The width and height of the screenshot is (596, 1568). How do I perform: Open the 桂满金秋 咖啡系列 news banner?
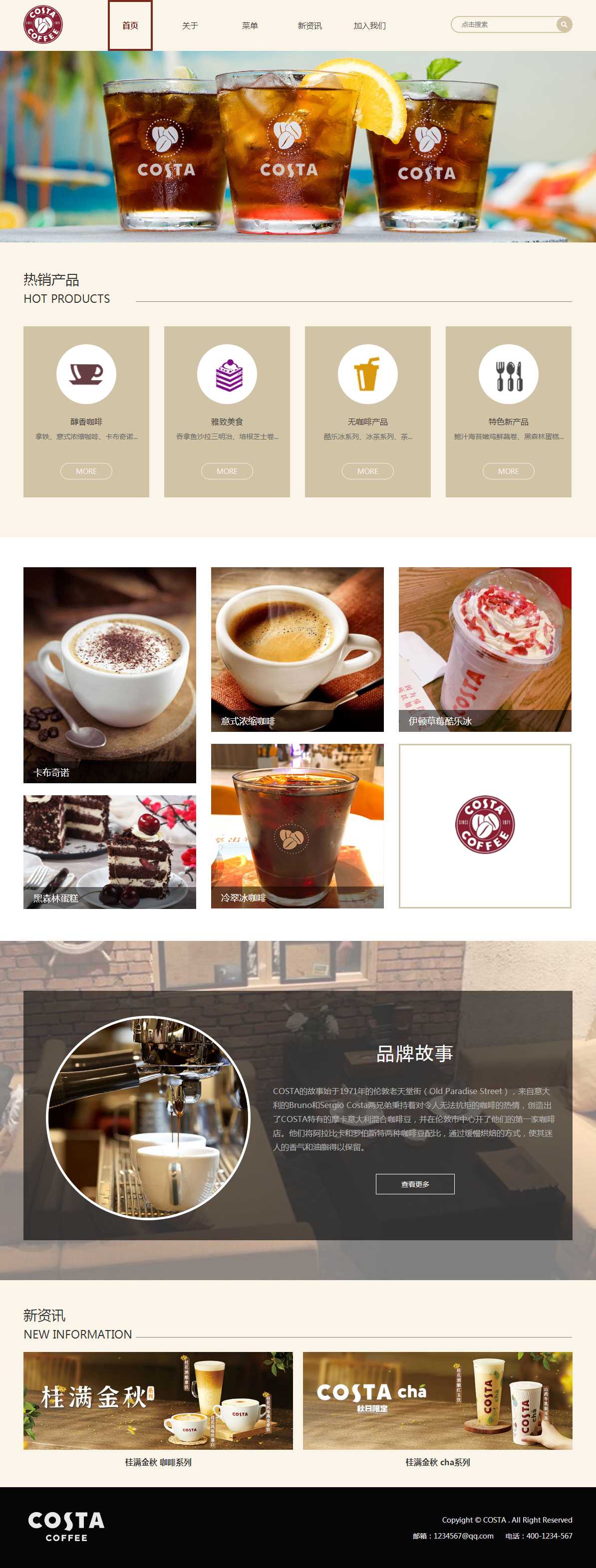158,1400
